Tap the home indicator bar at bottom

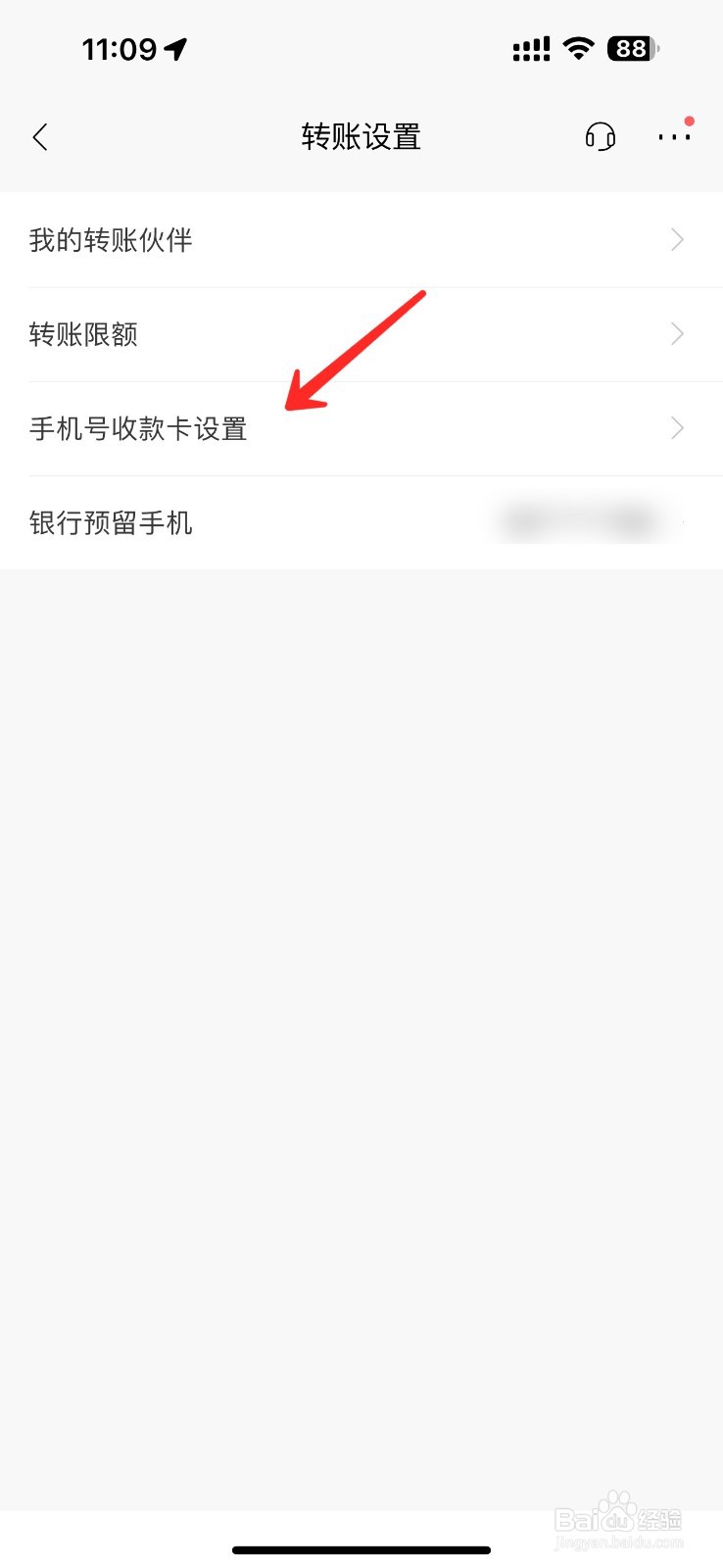click(x=361, y=1549)
